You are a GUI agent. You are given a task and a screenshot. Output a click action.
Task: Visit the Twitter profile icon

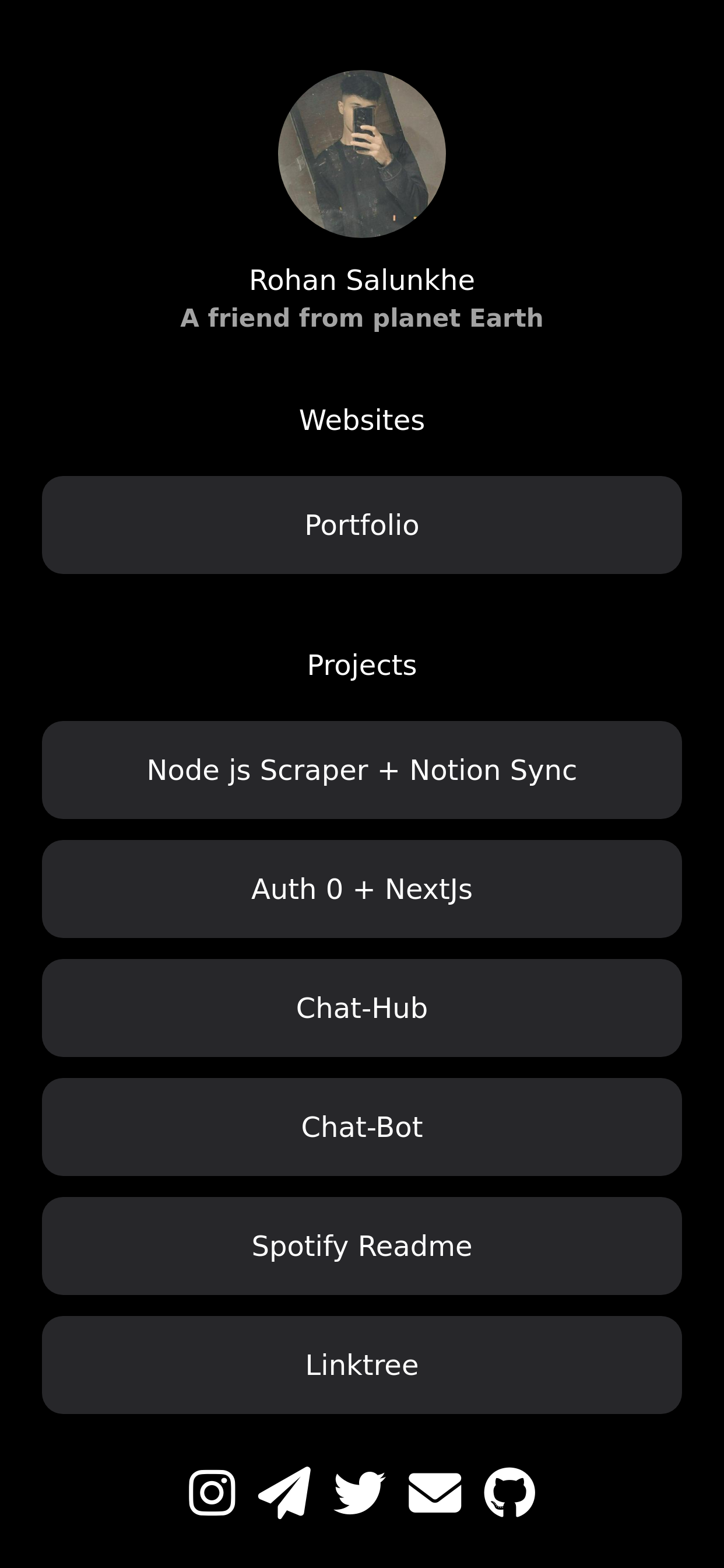(x=360, y=1493)
